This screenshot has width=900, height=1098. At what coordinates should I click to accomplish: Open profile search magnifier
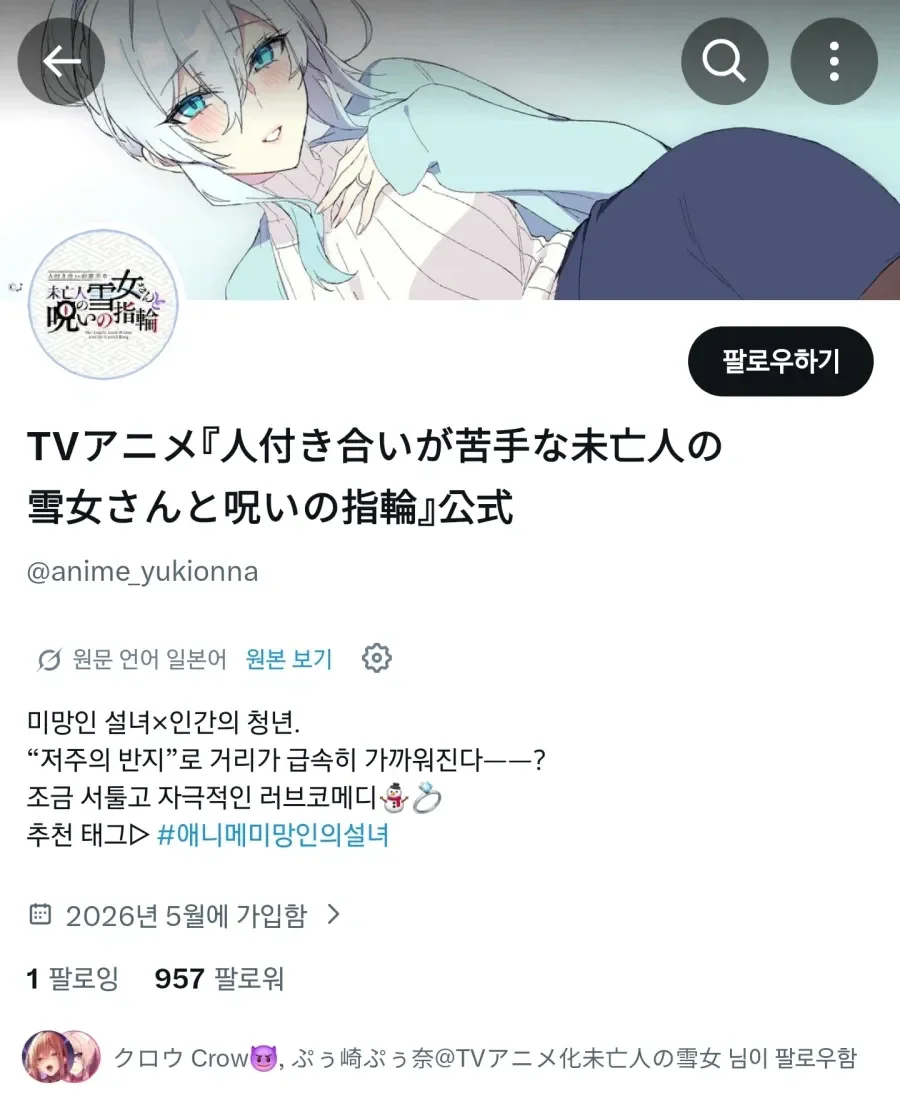pyautogui.click(x=724, y=62)
